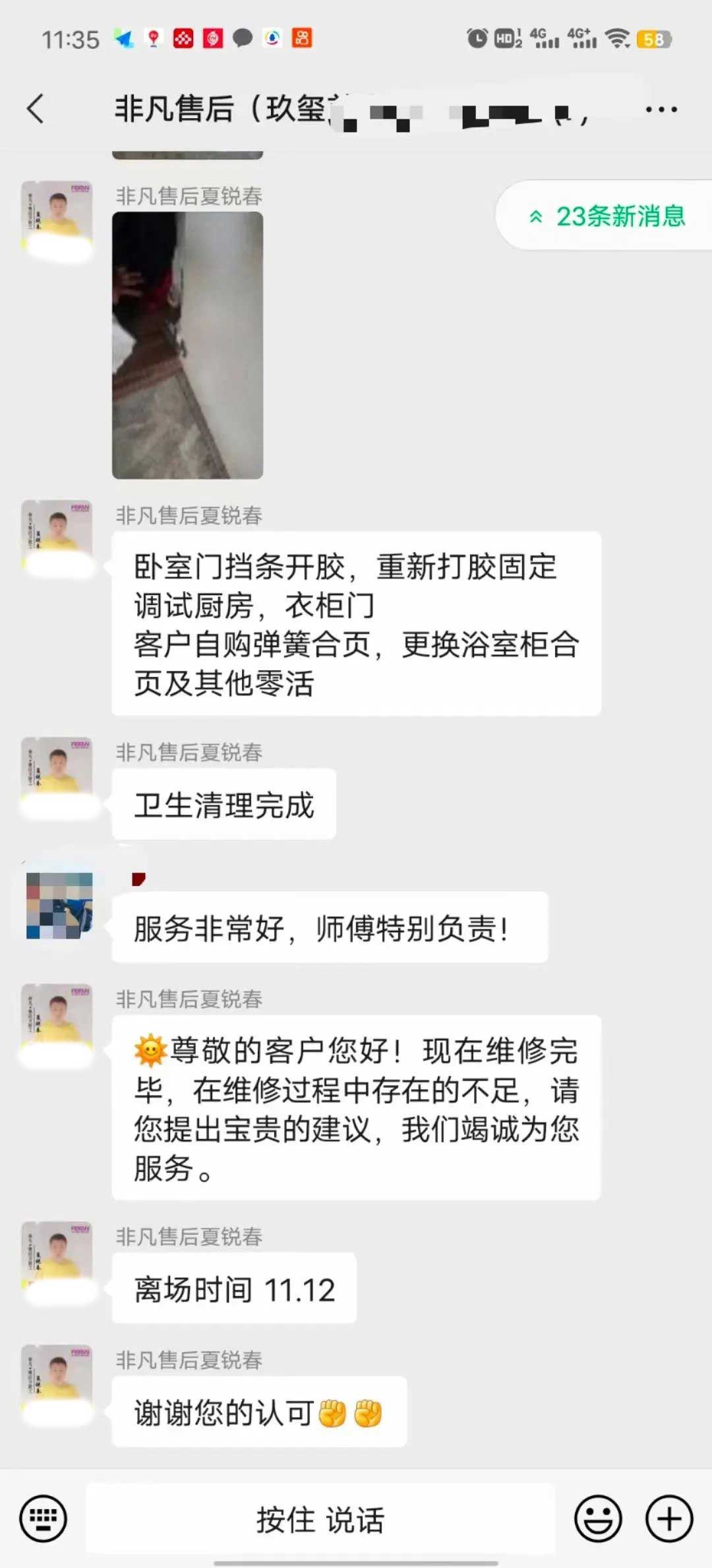
Task: Tap the 按住 说话 hold-to-talk button
Action: click(x=320, y=1519)
